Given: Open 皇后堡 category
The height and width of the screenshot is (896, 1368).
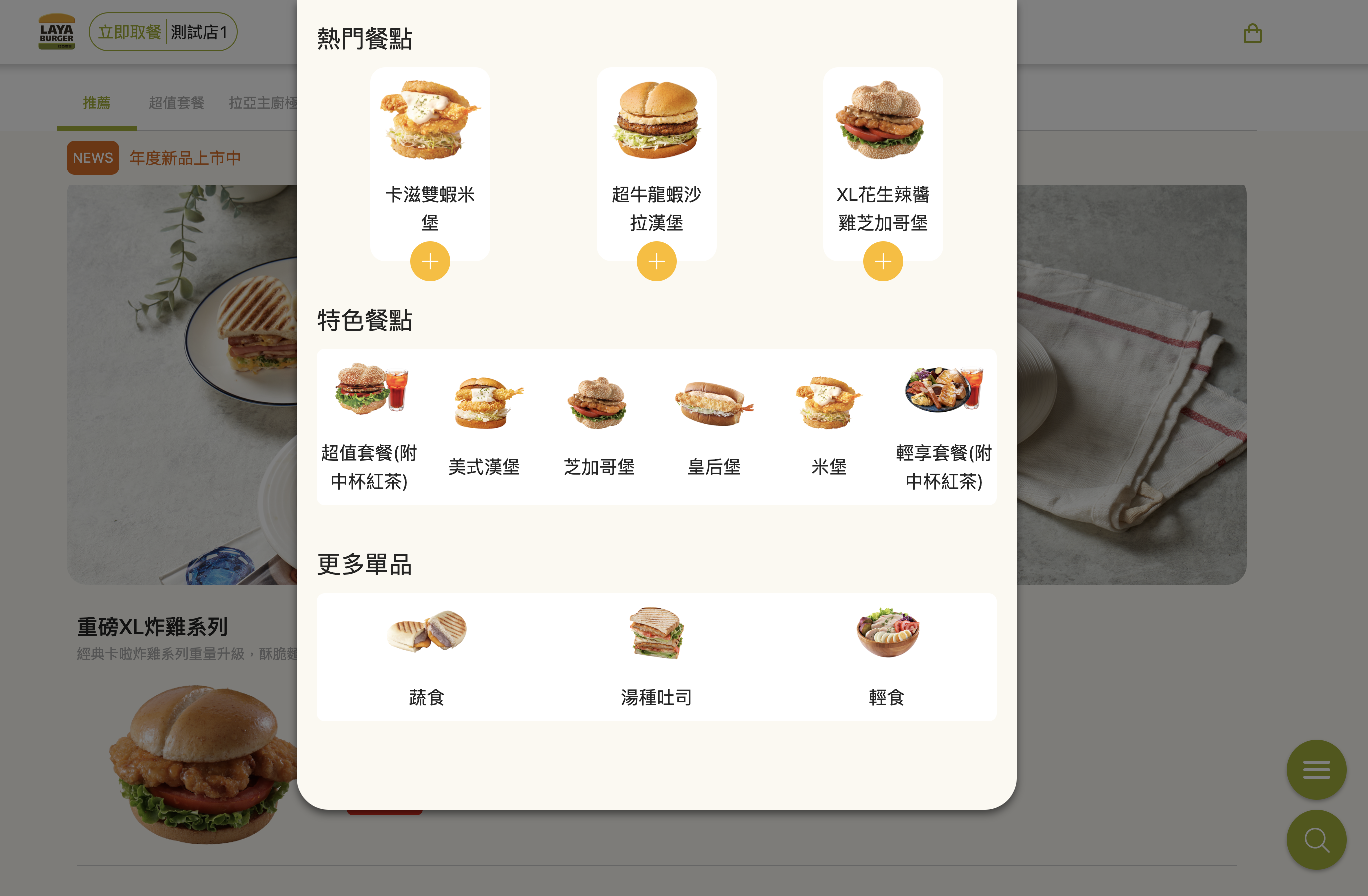Looking at the screenshot, I should (714, 427).
